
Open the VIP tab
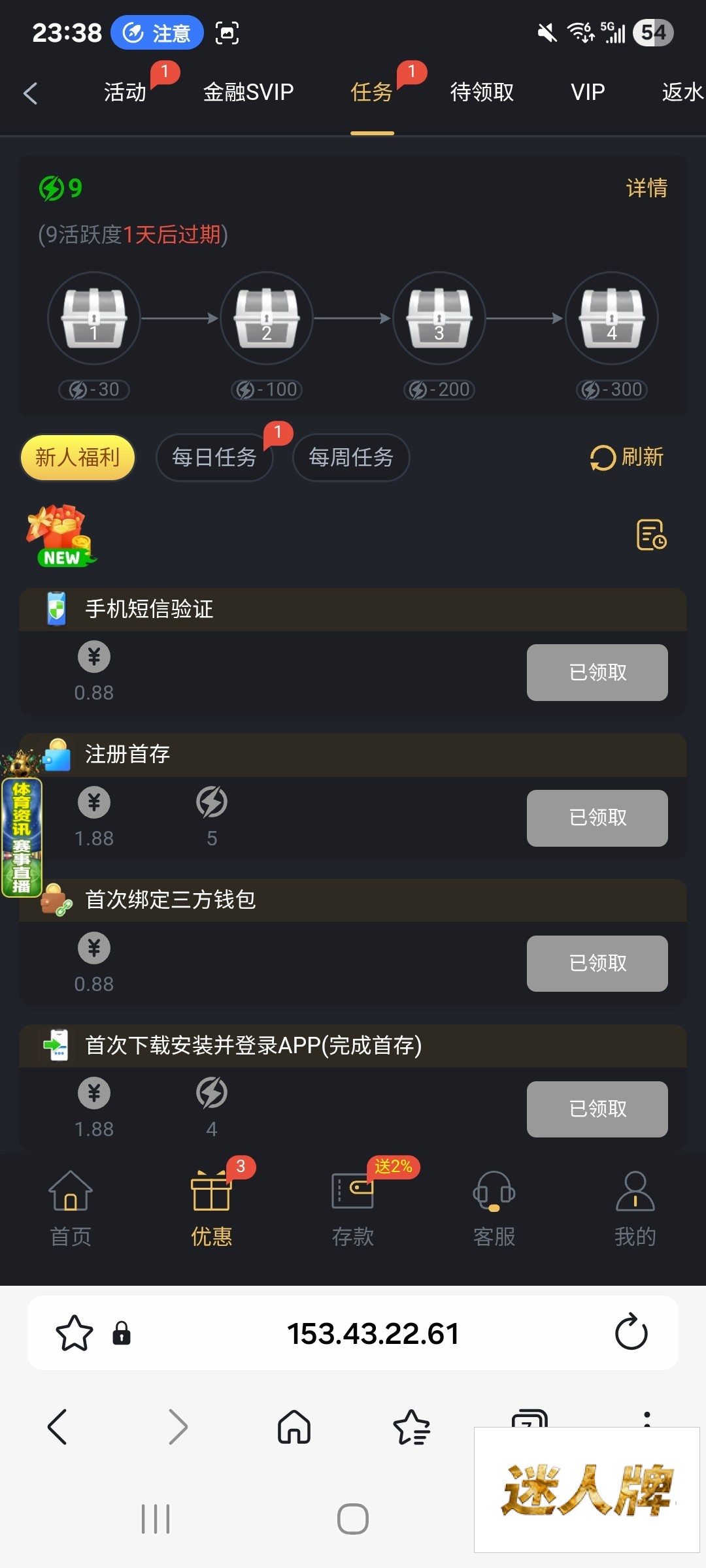[587, 92]
